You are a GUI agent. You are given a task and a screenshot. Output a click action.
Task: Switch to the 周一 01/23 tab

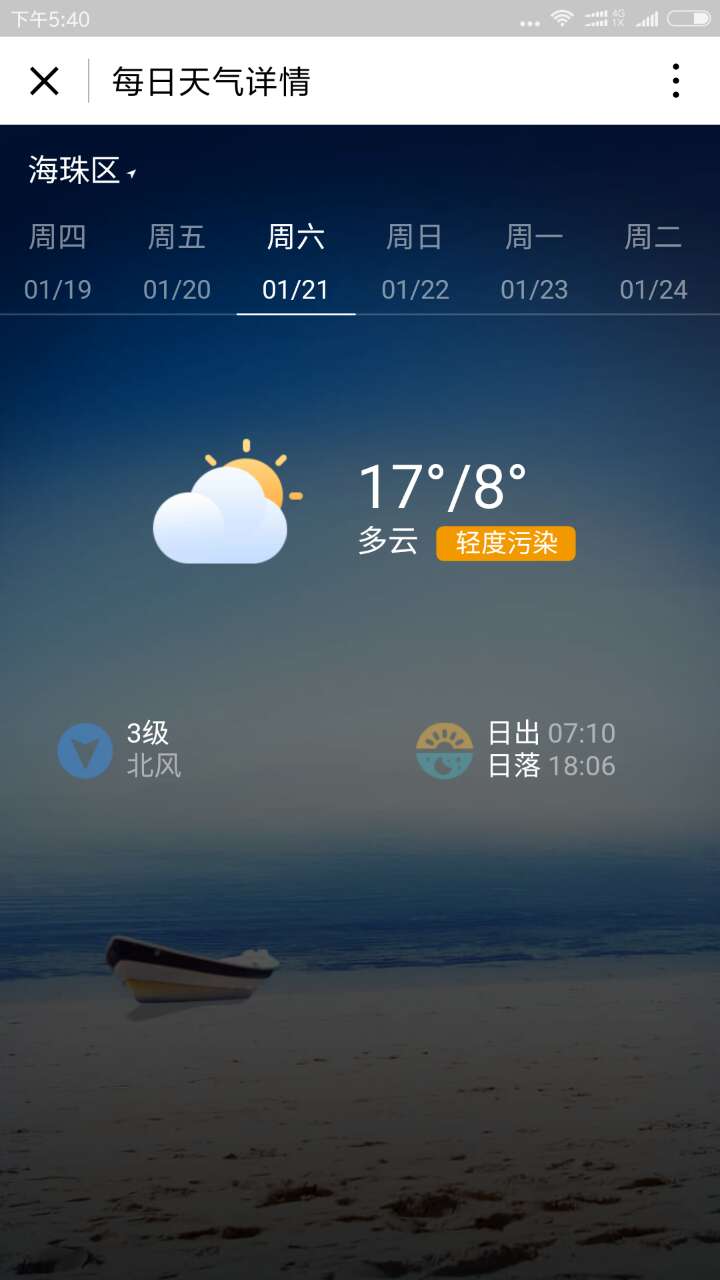(534, 263)
